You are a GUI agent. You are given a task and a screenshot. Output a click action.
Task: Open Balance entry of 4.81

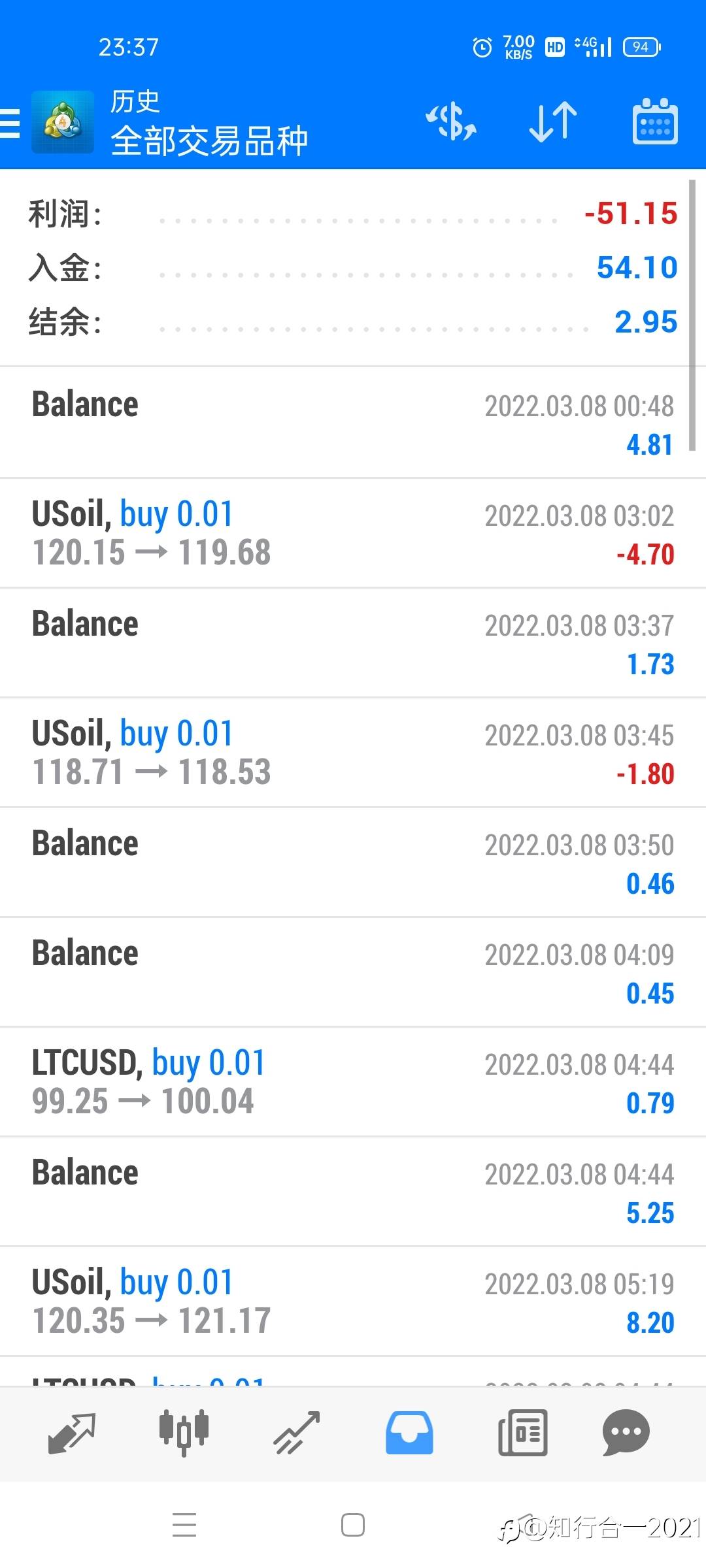[353, 423]
